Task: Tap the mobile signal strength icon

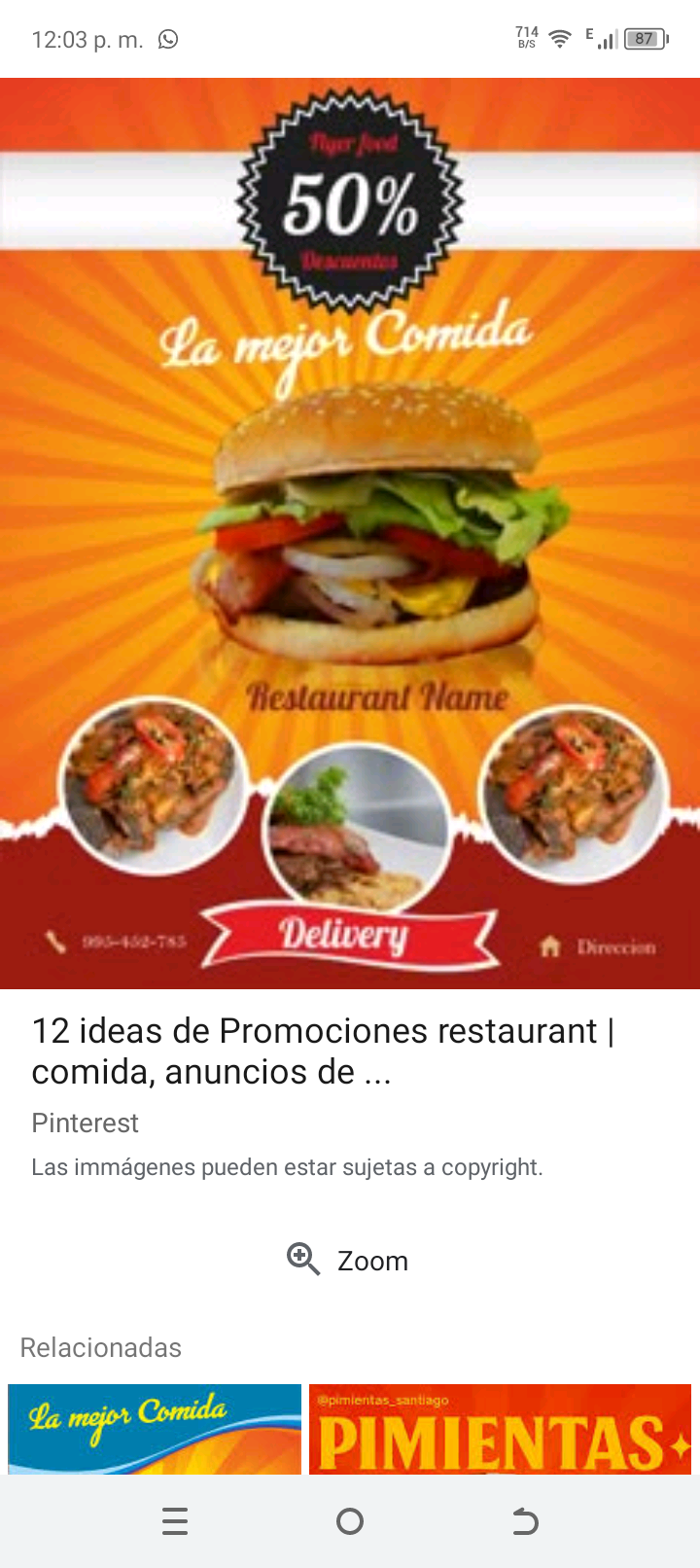Action: (607, 41)
